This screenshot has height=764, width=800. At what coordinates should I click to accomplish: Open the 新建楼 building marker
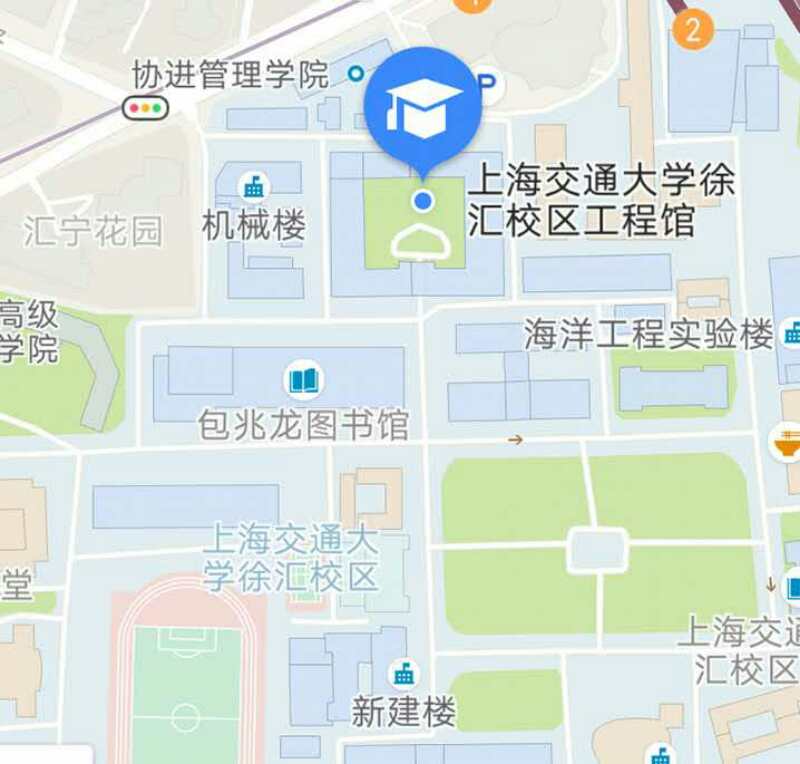tap(404, 673)
